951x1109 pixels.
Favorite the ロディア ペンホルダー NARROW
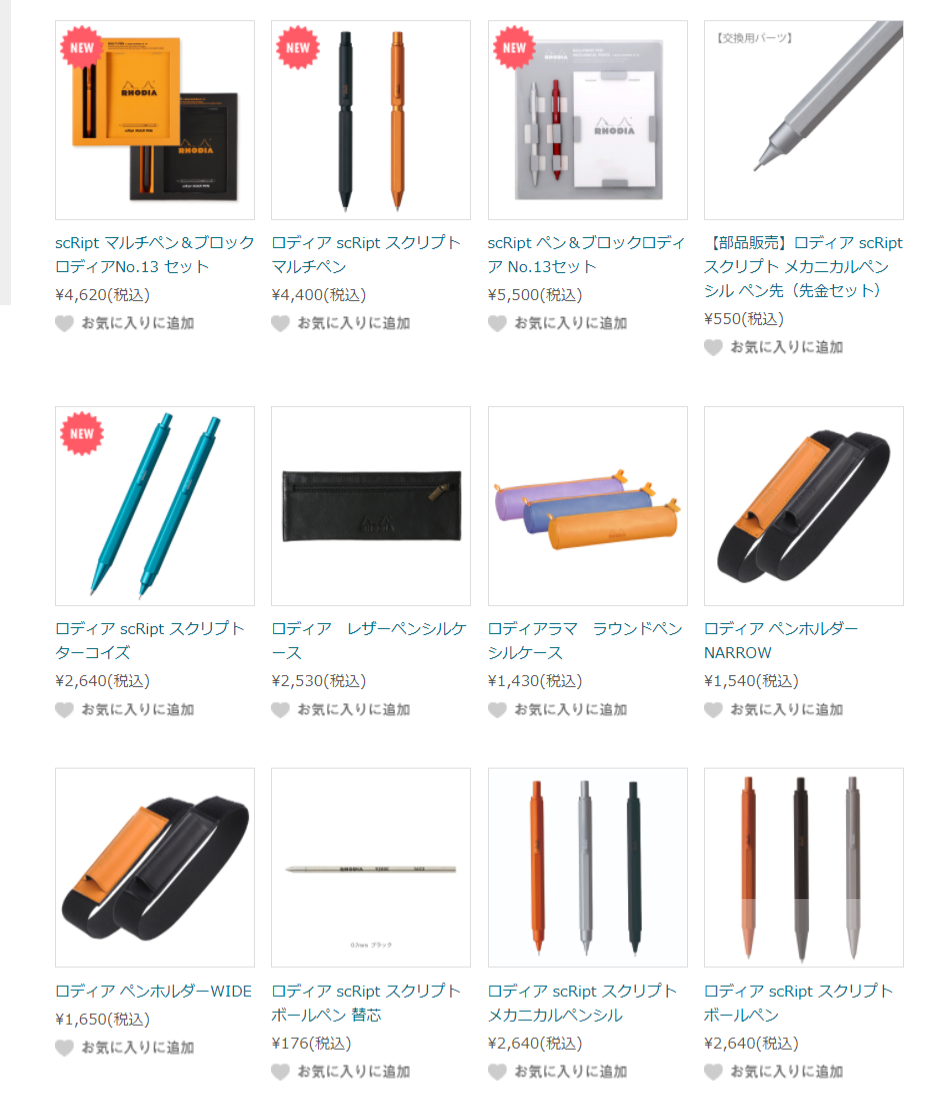[x=776, y=710]
